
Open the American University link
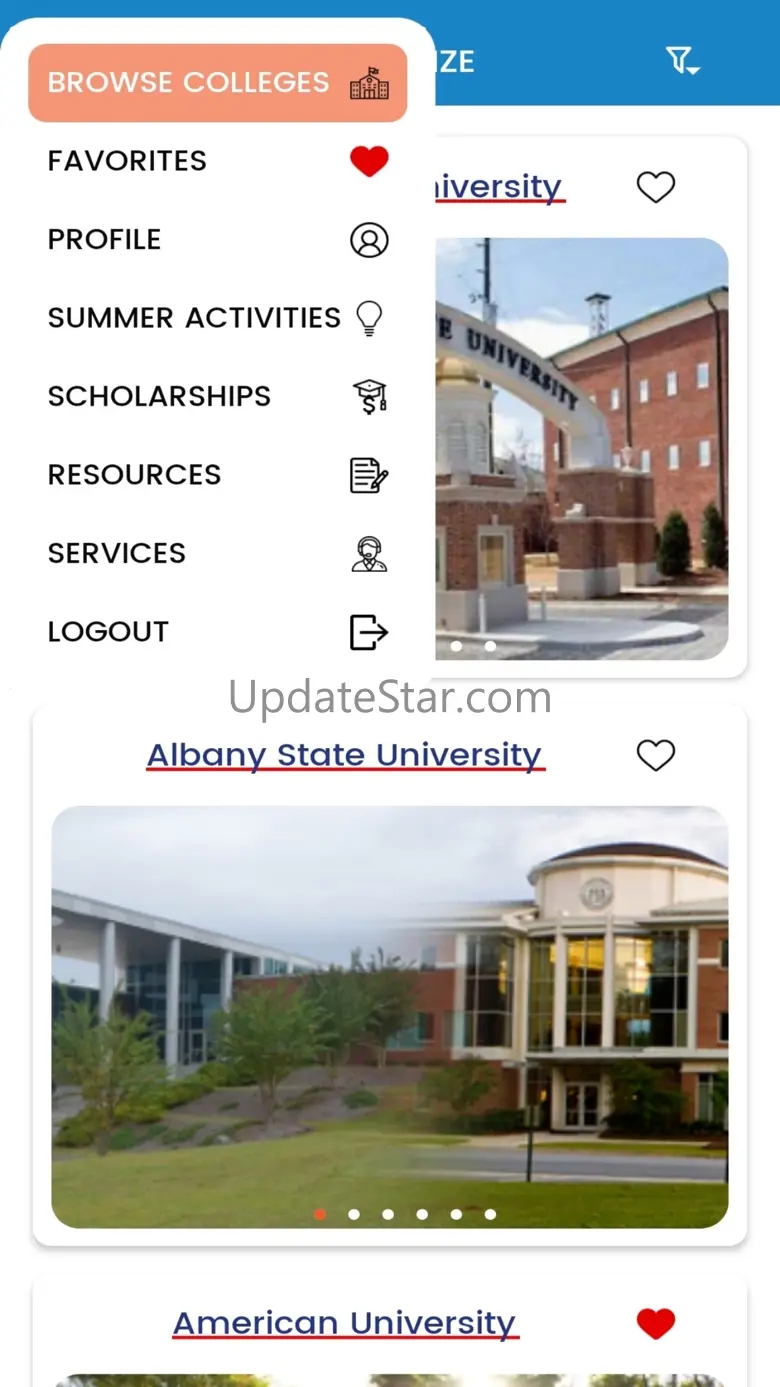pyautogui.click(x=345, y=1323)
